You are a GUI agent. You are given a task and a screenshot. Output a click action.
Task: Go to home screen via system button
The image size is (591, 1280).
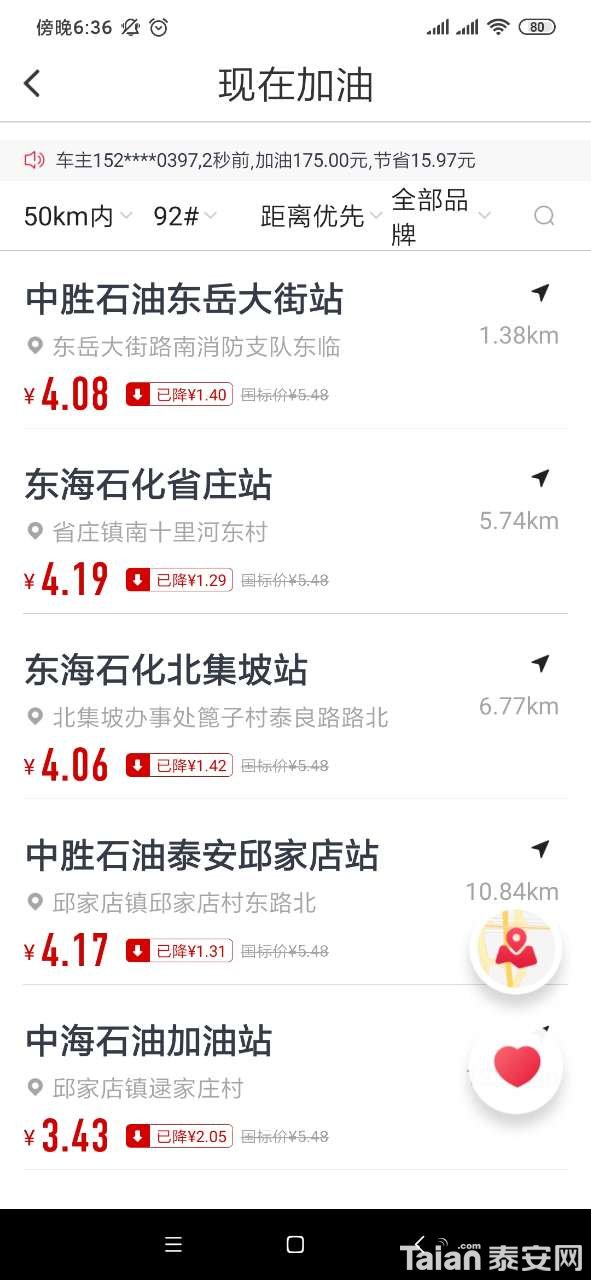[295, 1244]
